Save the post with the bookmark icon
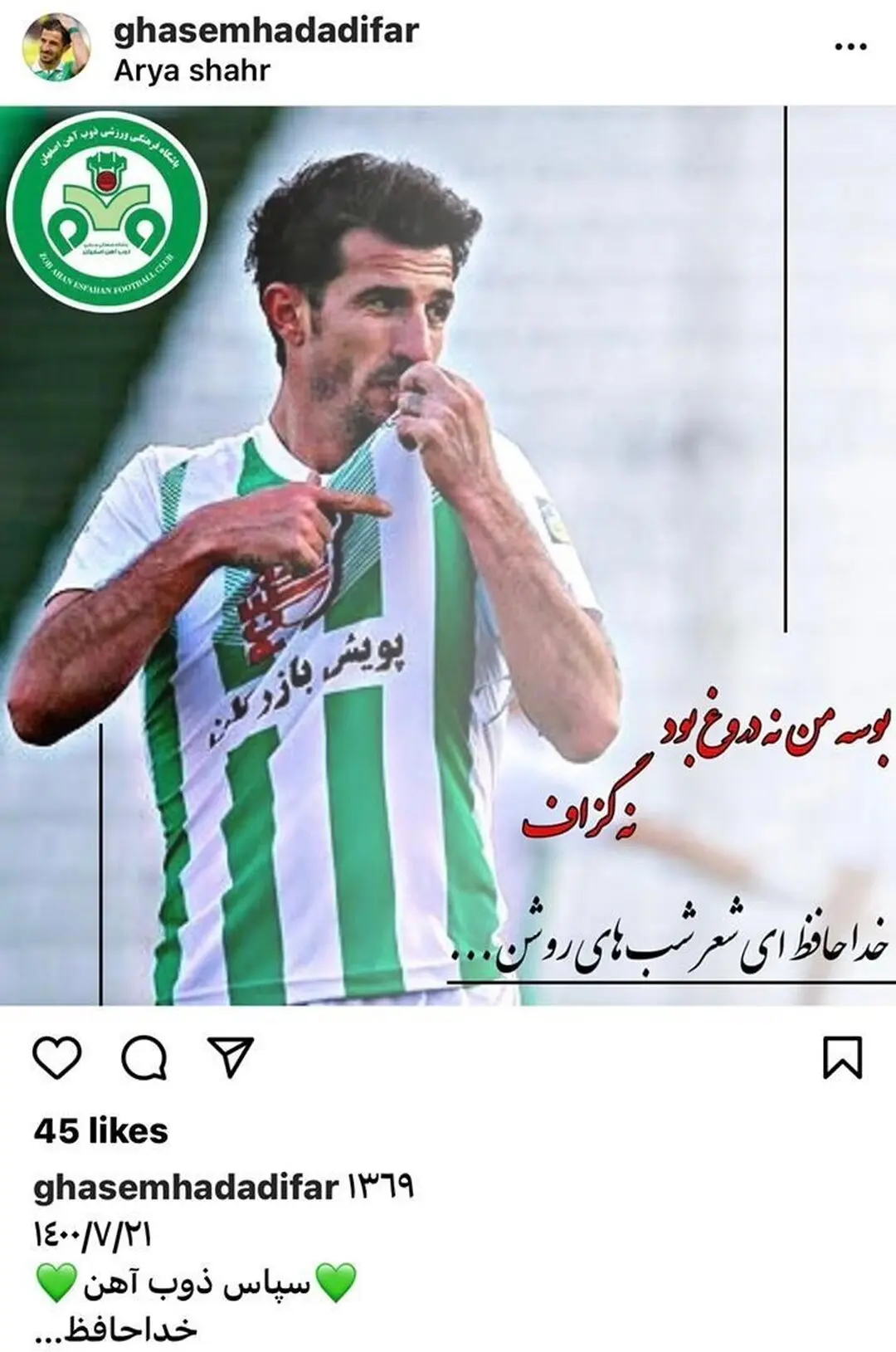 pos(842,1058)
